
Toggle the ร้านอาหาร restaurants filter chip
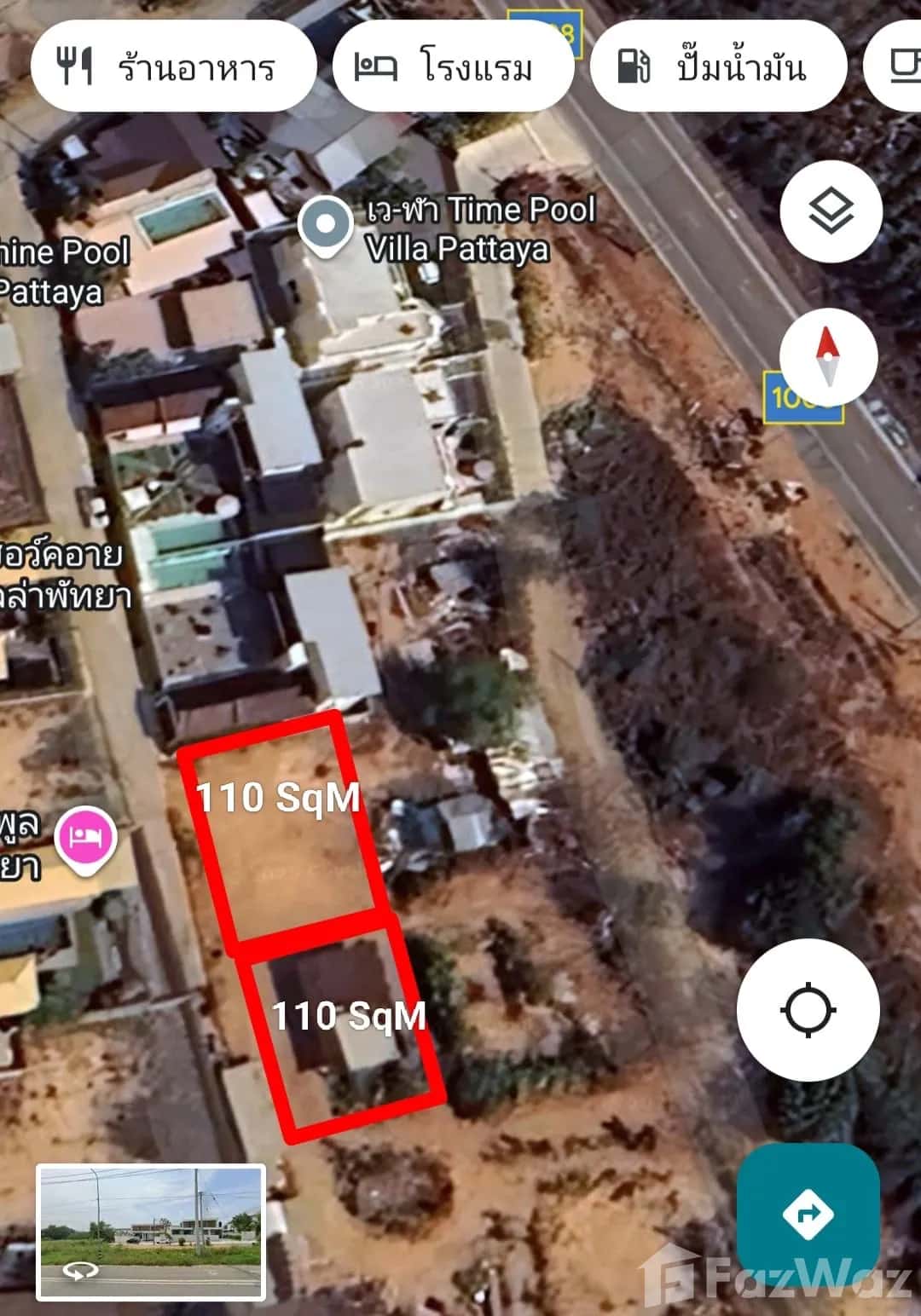[175, 66]
